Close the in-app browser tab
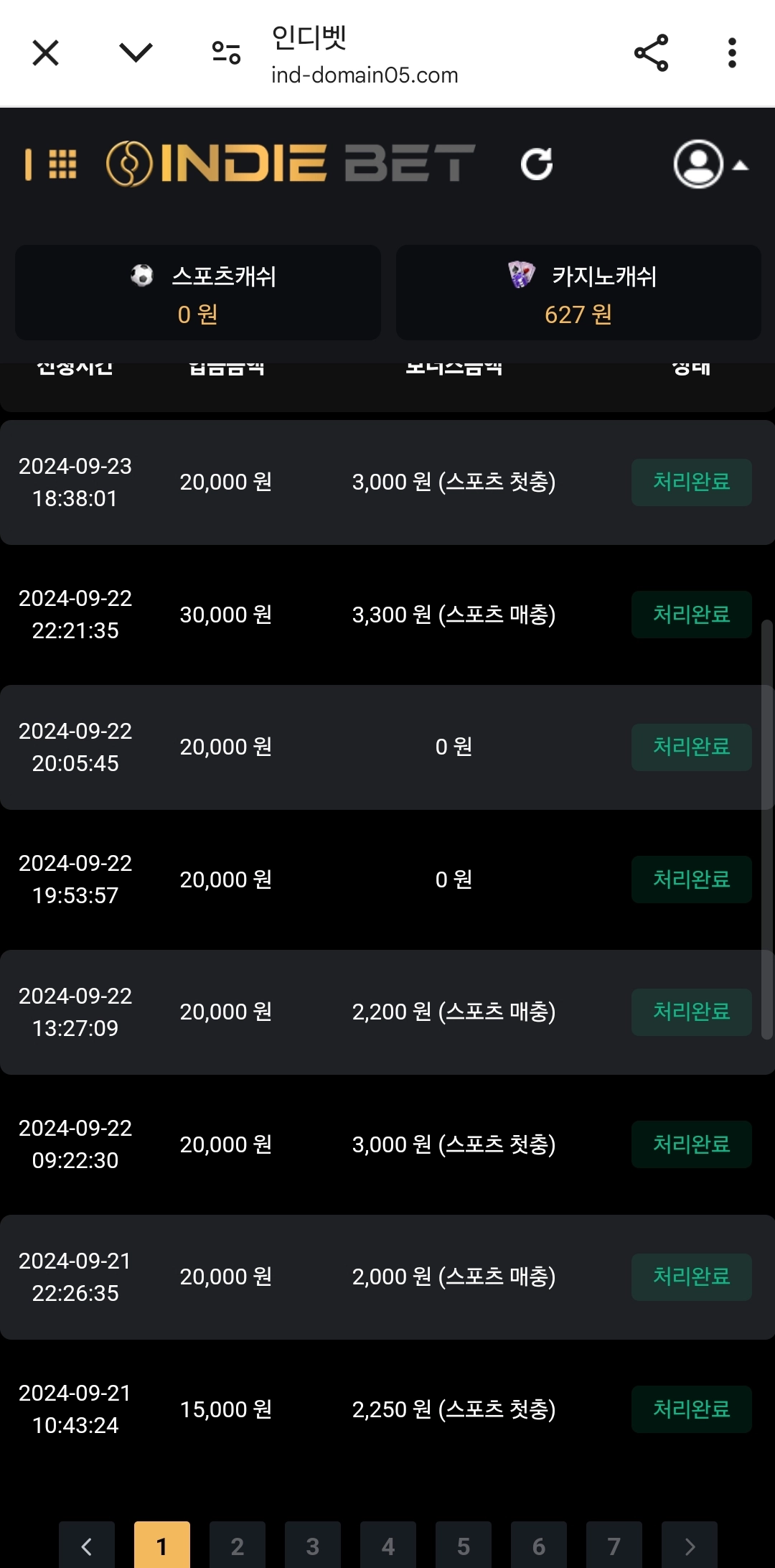Image resolution: width=775 pixels, height=1568 pixels. pos(46,52)
